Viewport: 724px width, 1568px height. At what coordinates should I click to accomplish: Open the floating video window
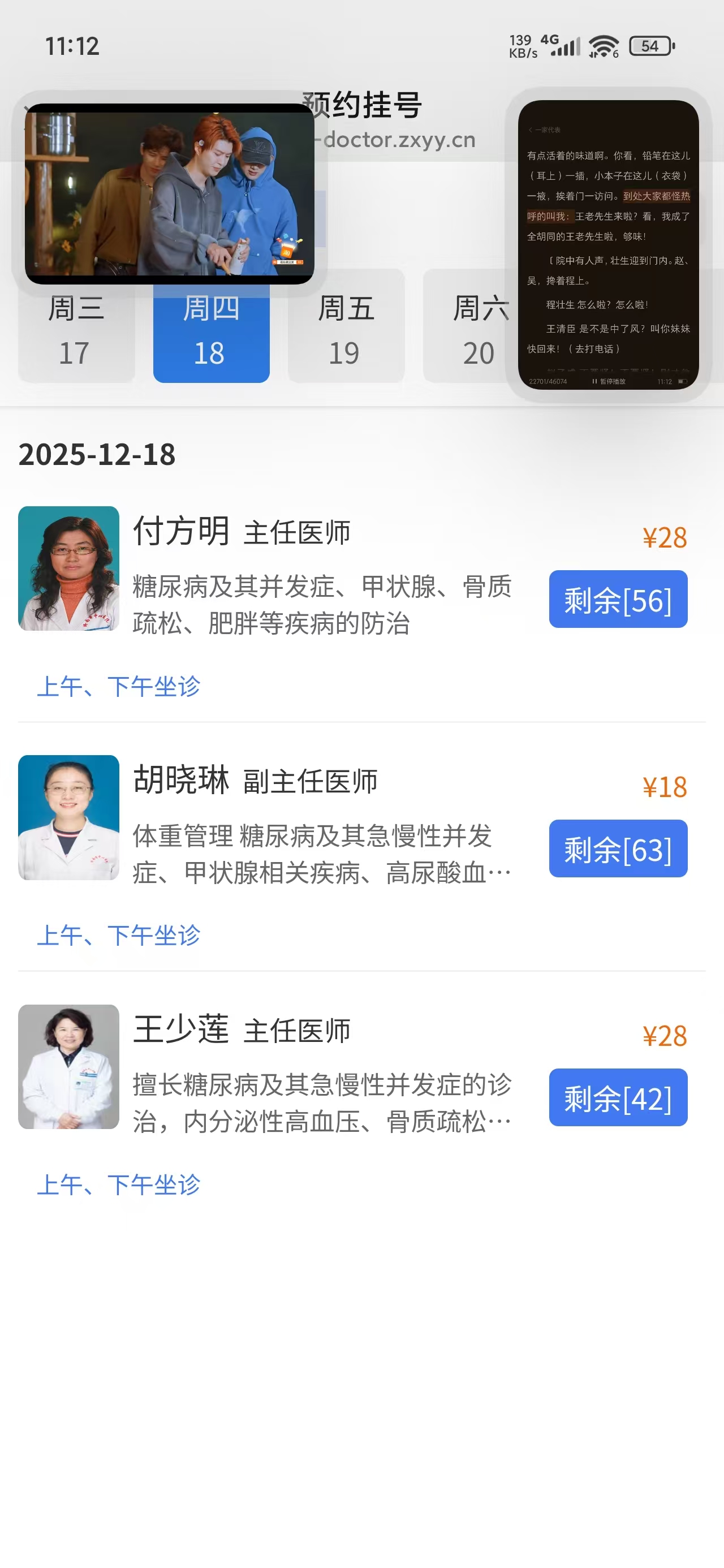point(169,193)
